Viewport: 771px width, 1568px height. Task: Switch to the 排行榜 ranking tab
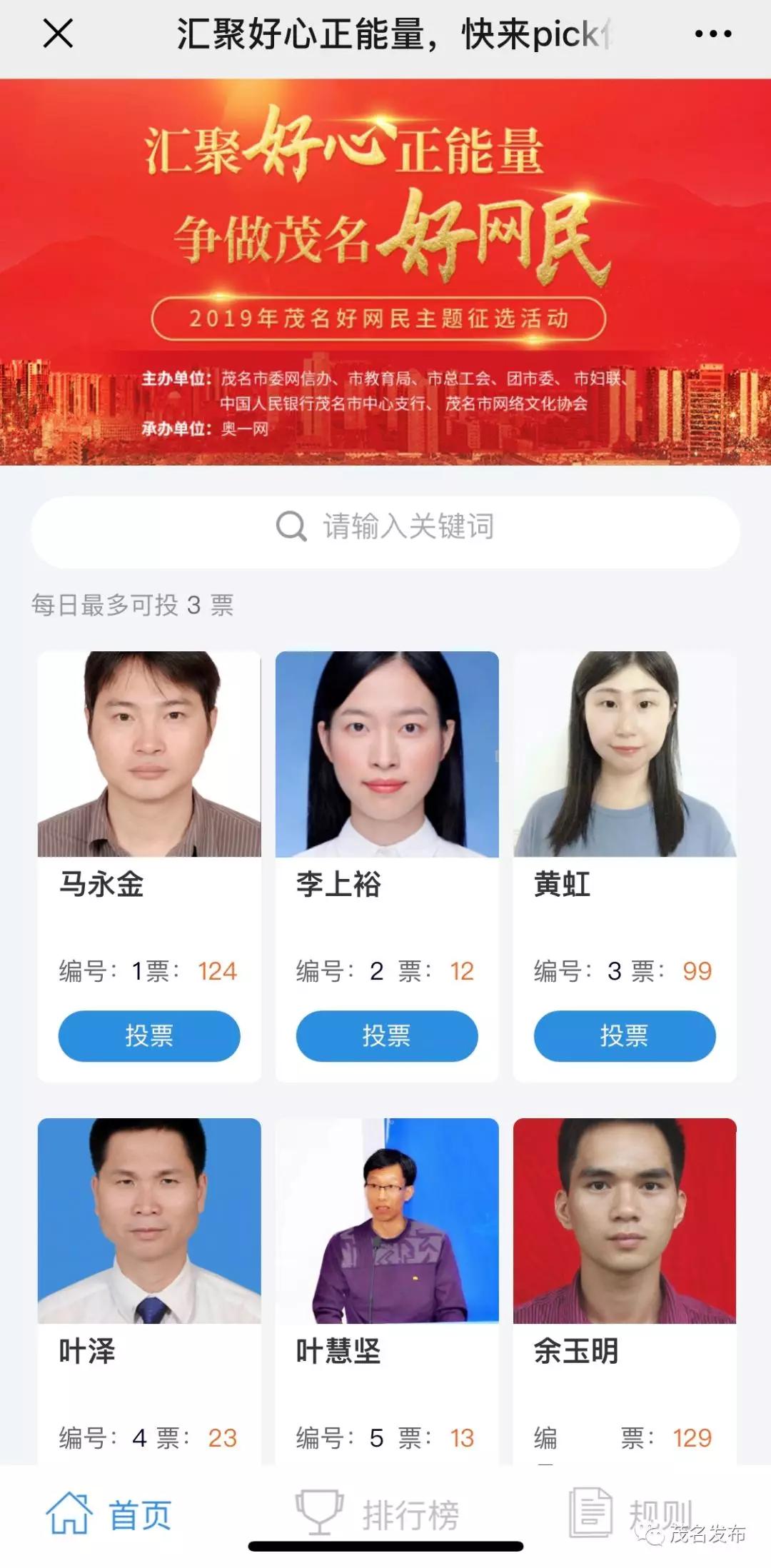click(378, 1514)
